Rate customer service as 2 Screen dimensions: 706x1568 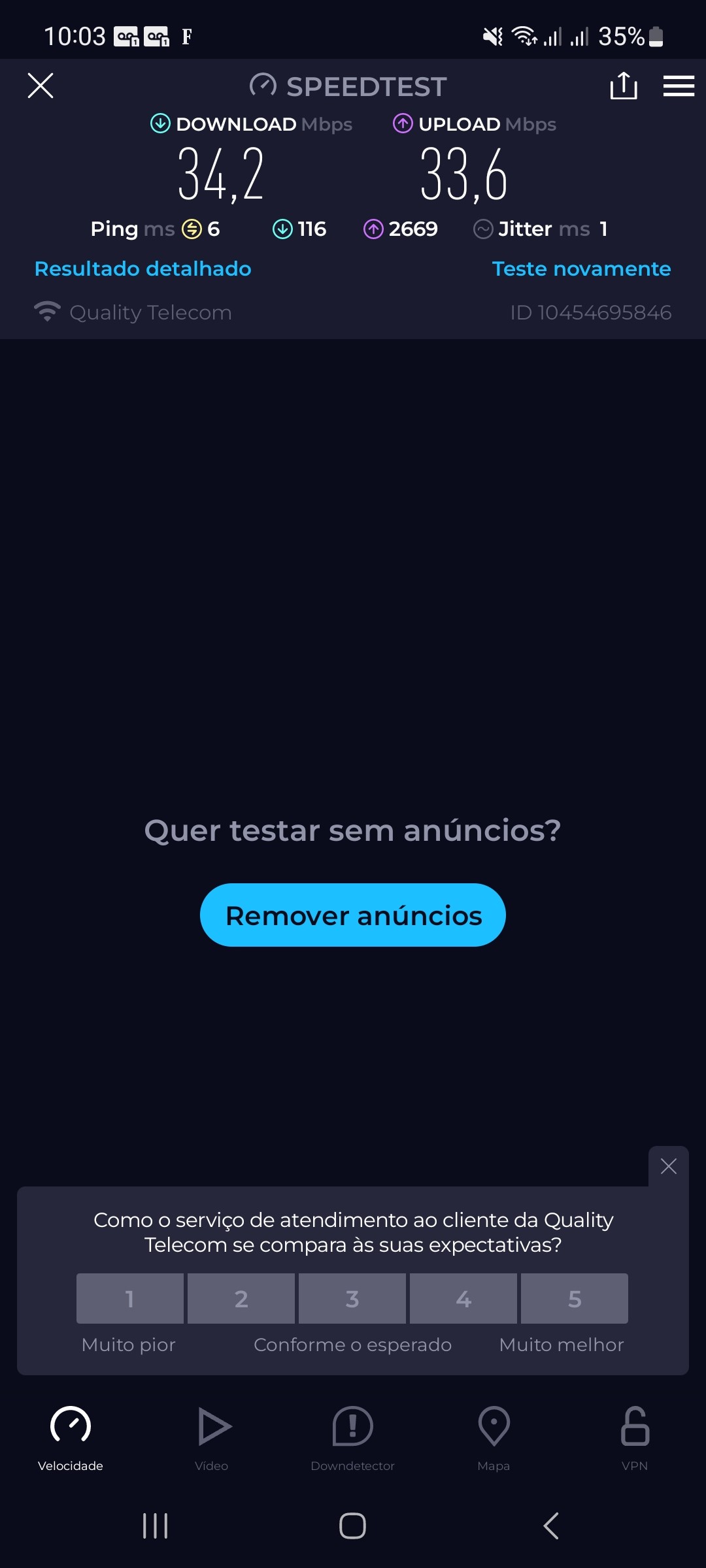[241, 1298]
